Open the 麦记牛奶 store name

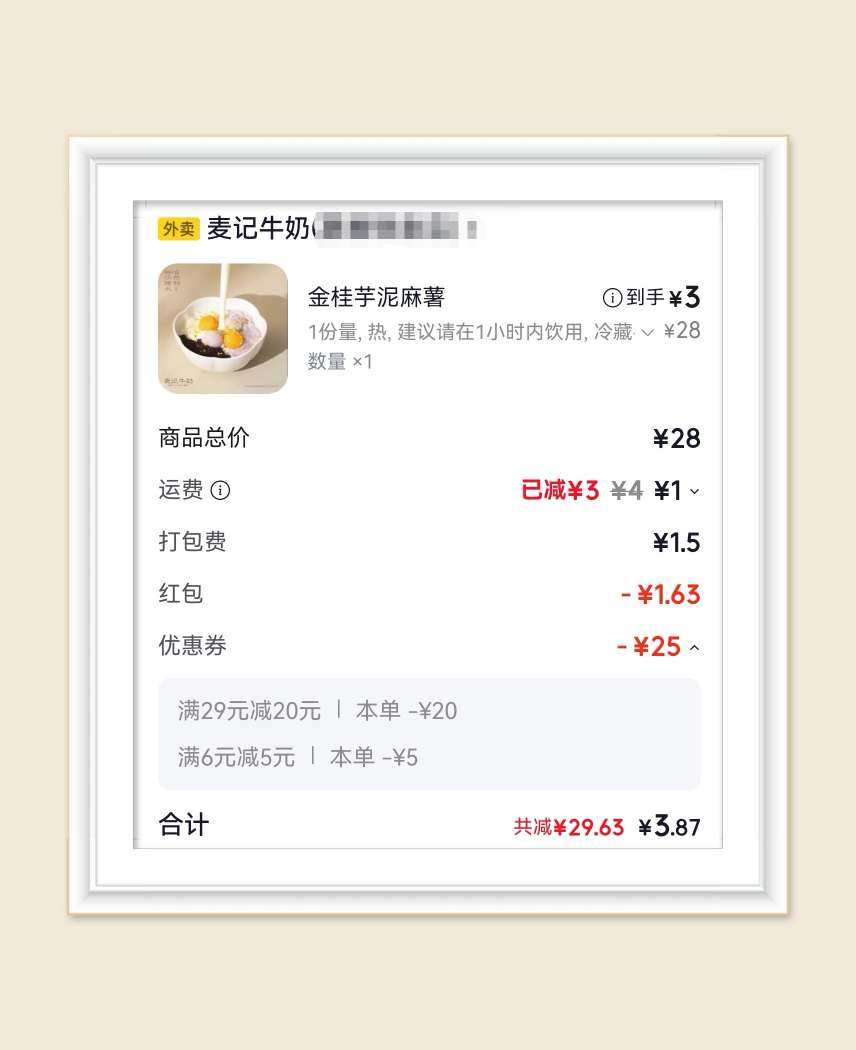[x=262, y=228]
